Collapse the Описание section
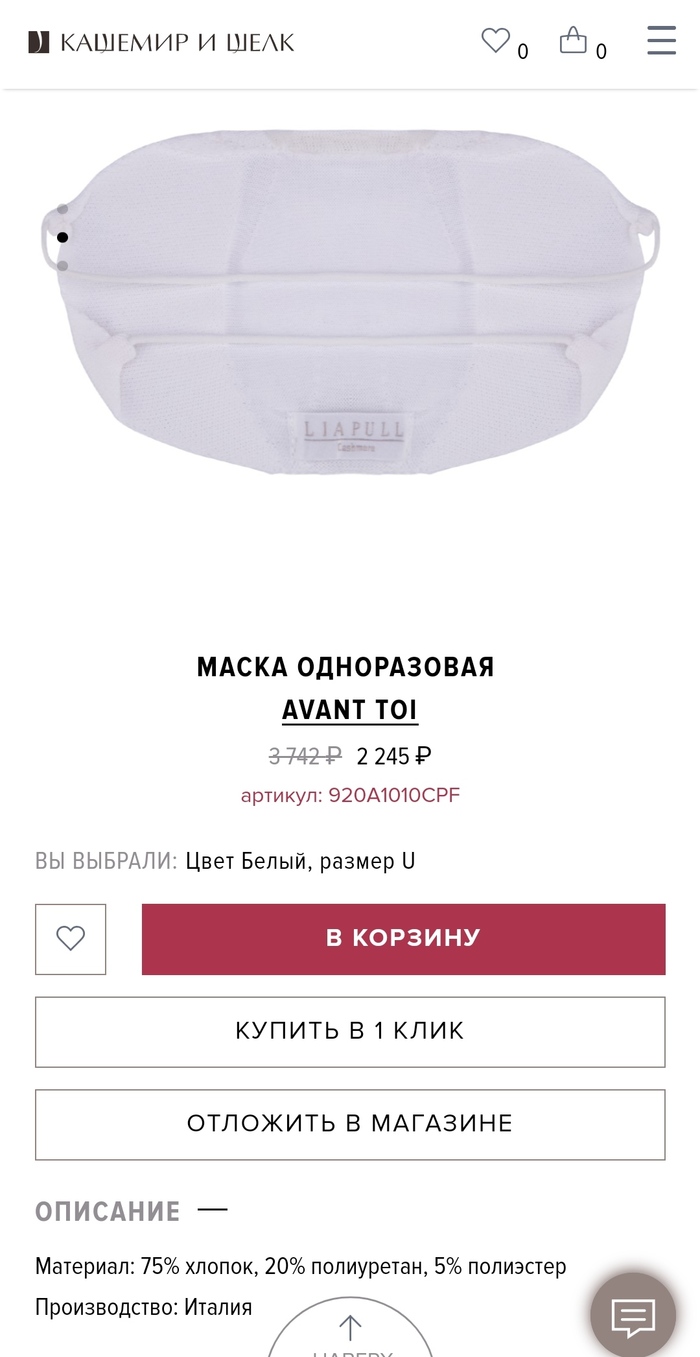This screenshot has width=700, height=1357. click(x=212, y=1210)
